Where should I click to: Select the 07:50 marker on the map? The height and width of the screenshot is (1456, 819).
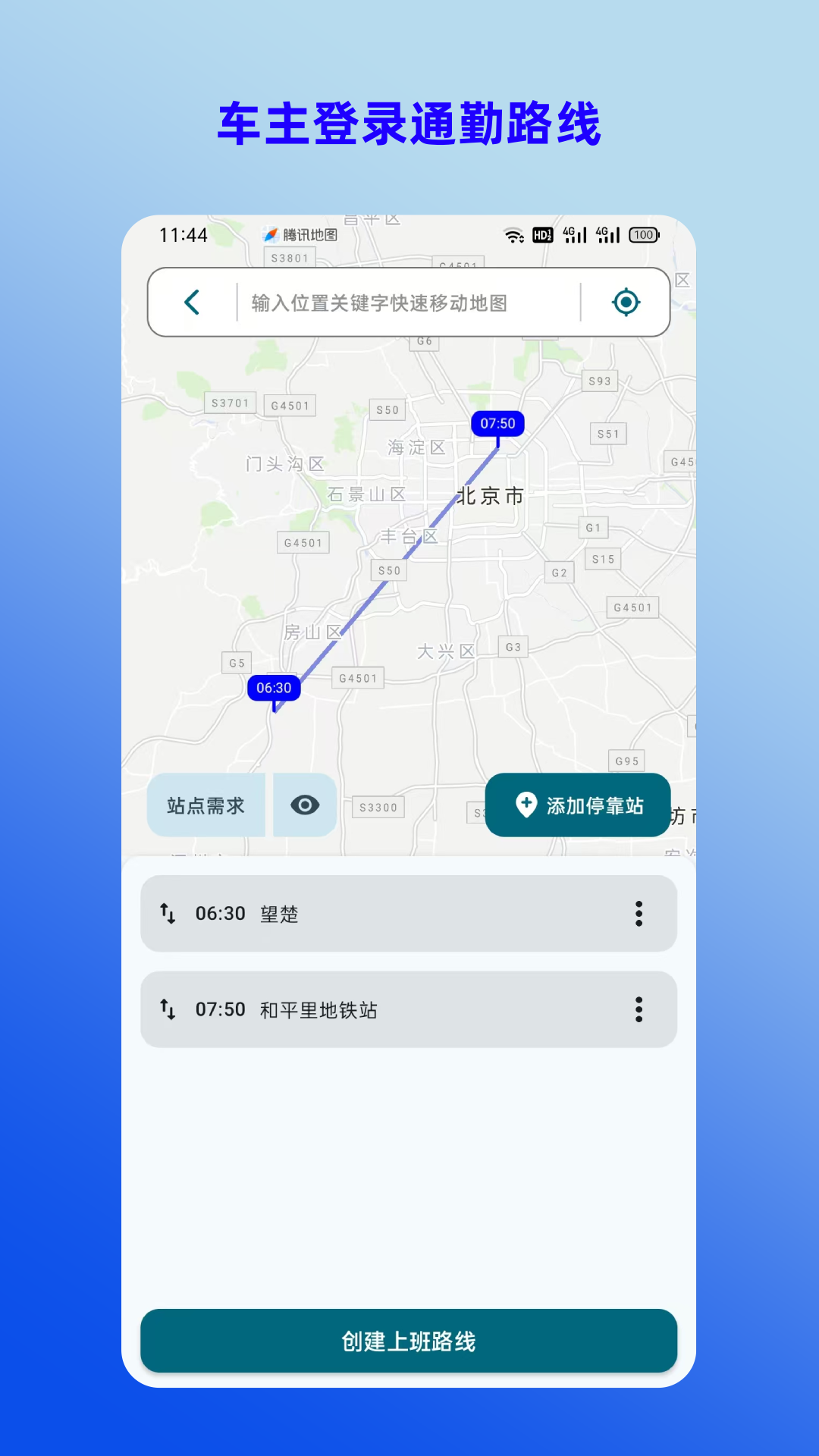pyautogui.click(x=497, y=424)
